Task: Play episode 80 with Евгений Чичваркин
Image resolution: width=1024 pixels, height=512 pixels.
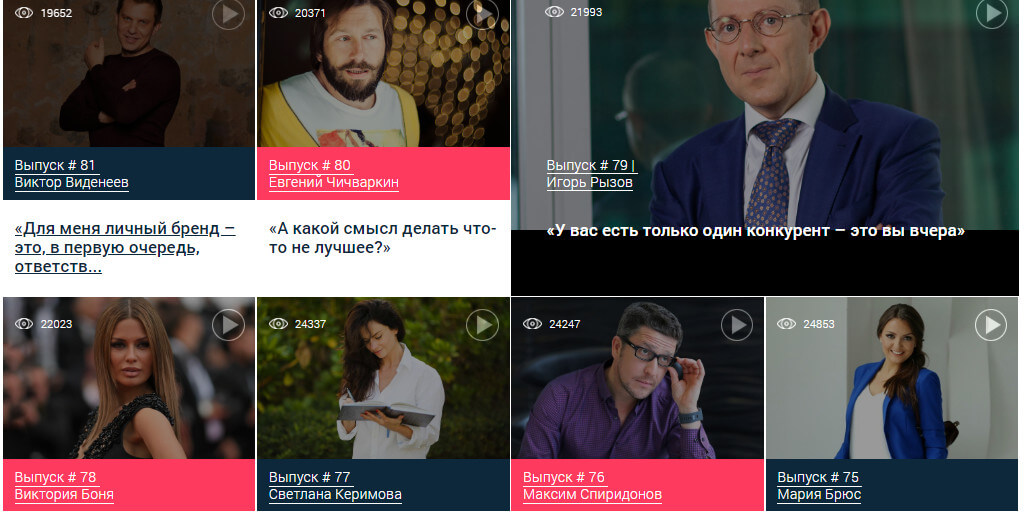Action: [x=482, y=13]
